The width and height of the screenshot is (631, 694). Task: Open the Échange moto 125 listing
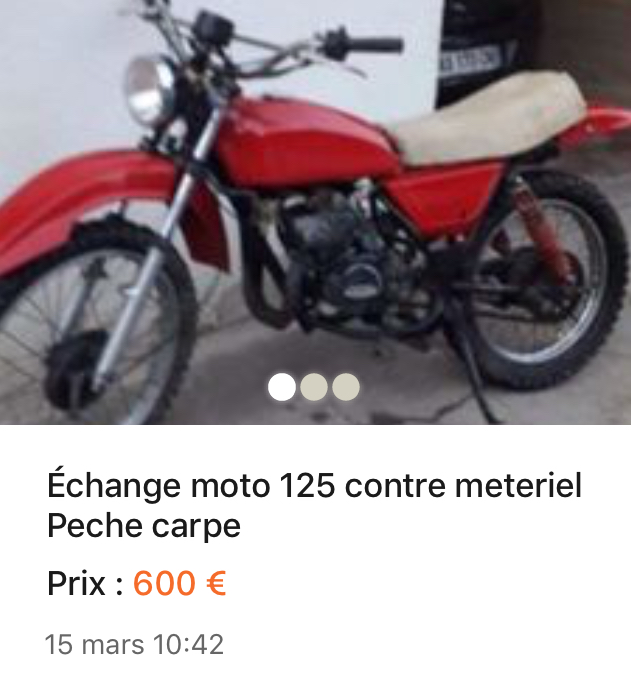pos(314,505)
